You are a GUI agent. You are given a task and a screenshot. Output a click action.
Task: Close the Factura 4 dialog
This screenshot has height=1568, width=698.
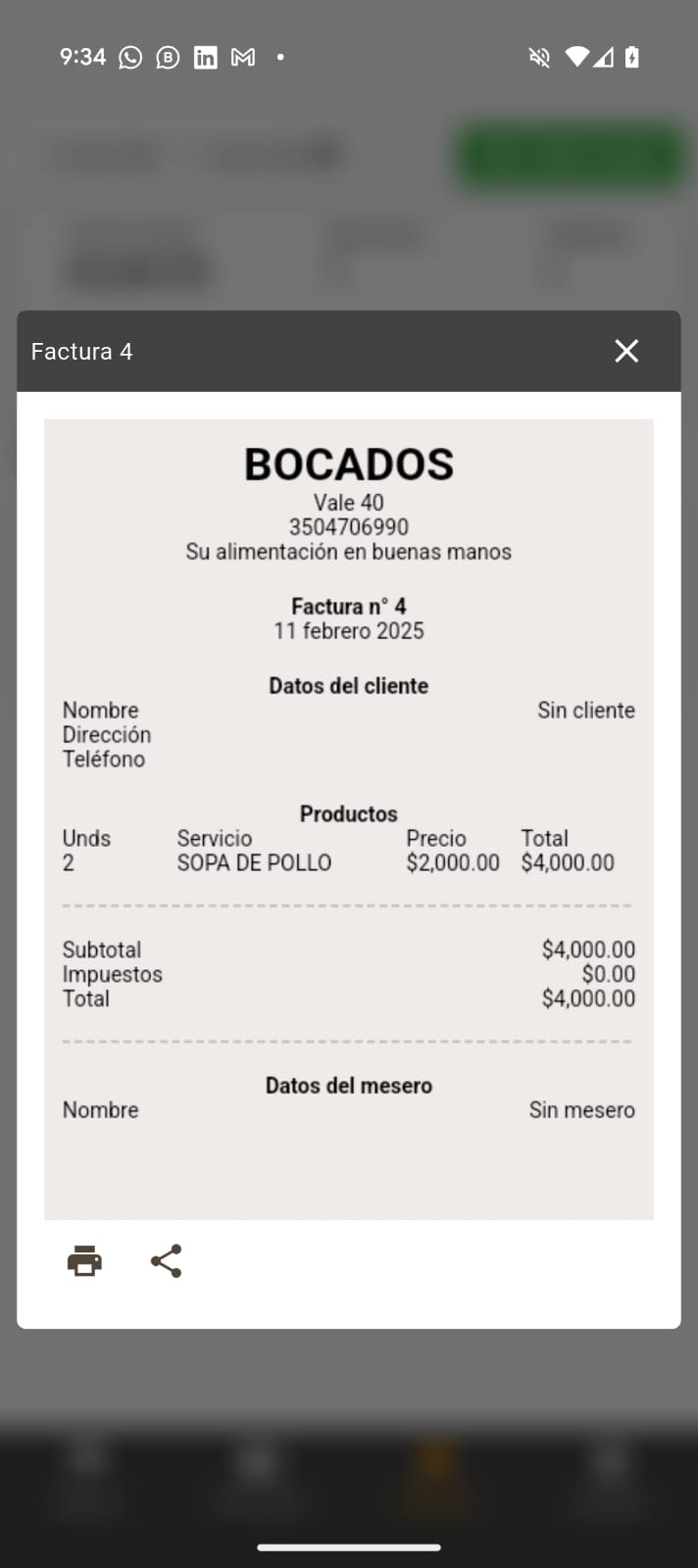pos(626,351)
